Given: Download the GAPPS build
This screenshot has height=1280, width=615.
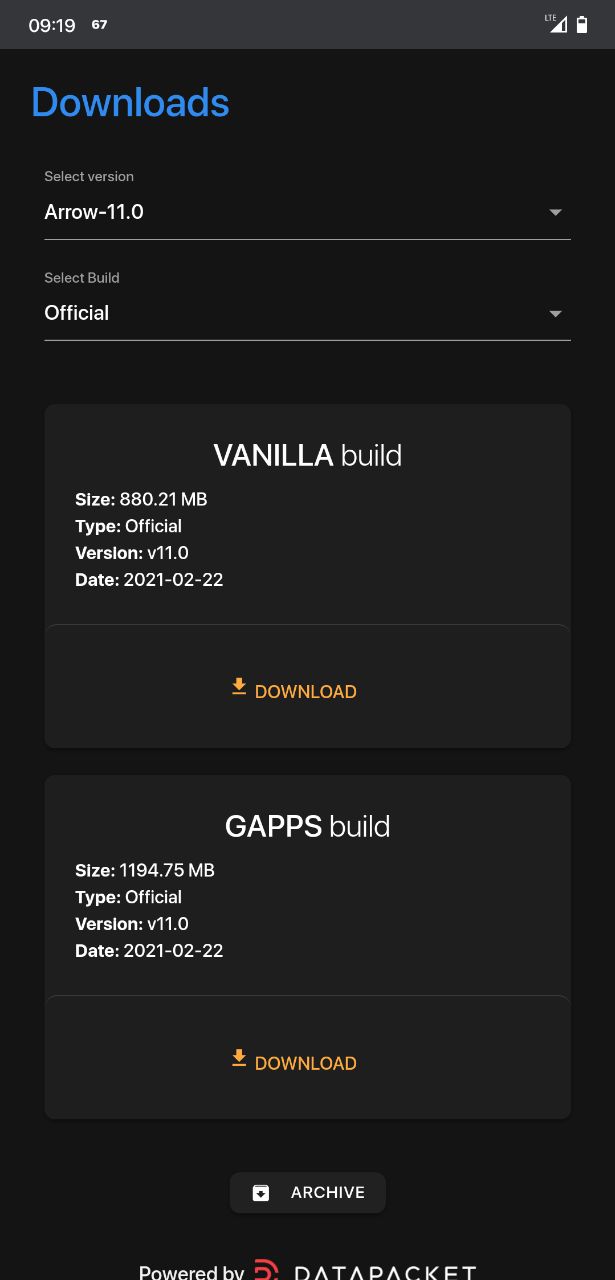Looking at the screenshot, I should 294,1062.
